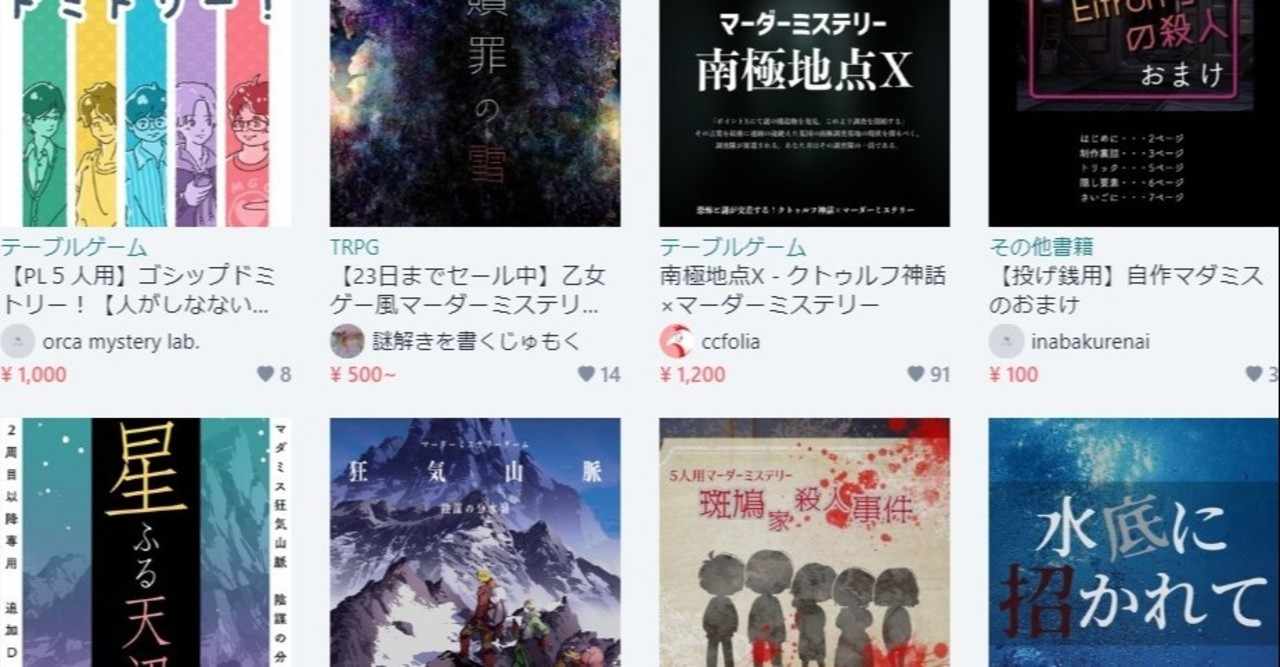This screenshot has height=667, width=1280.
Task: Open the 【23日までセール中】乙女ゲー風マーダーミステリ title link
Action: (x=468, y=290)
